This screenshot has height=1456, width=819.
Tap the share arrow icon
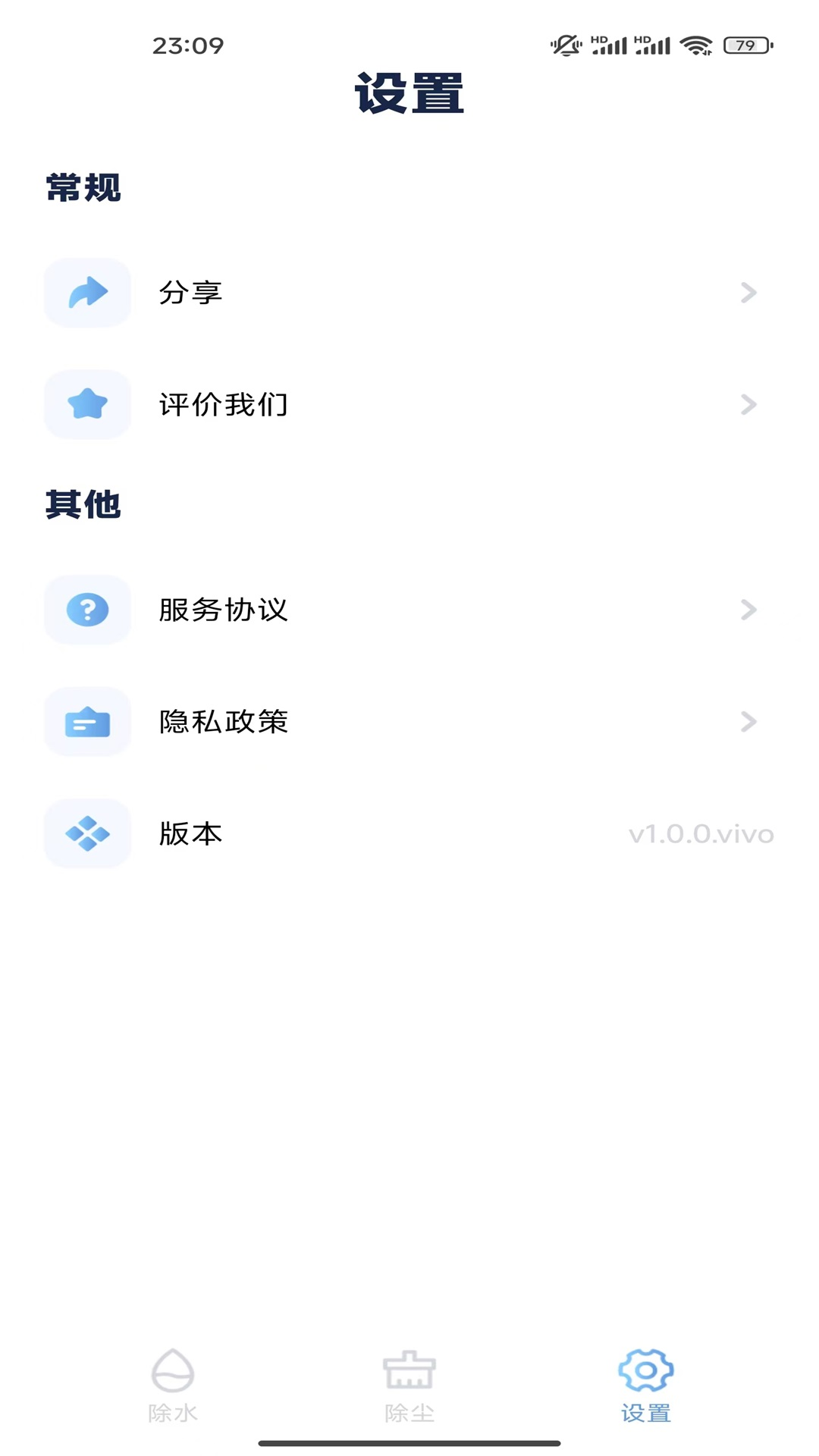coord(87,293)
